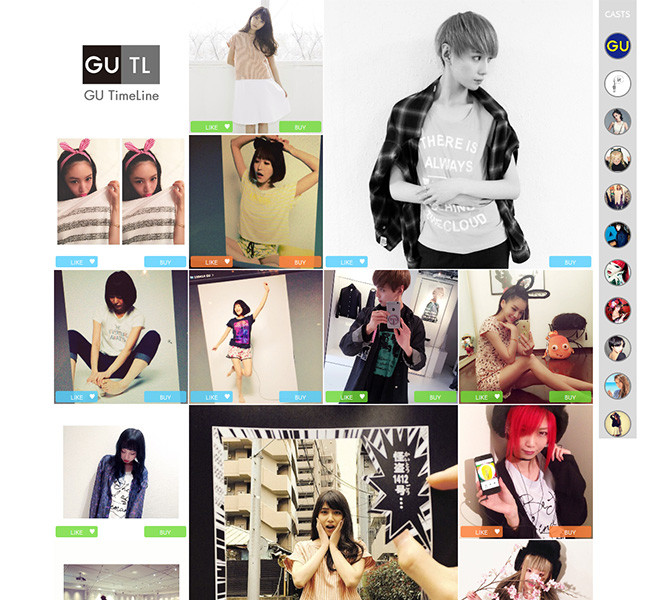Screen dimensions: 648x600
Task: Select the GU cast avatar in the Casts sidebar
Action: (x=617, y=46)
